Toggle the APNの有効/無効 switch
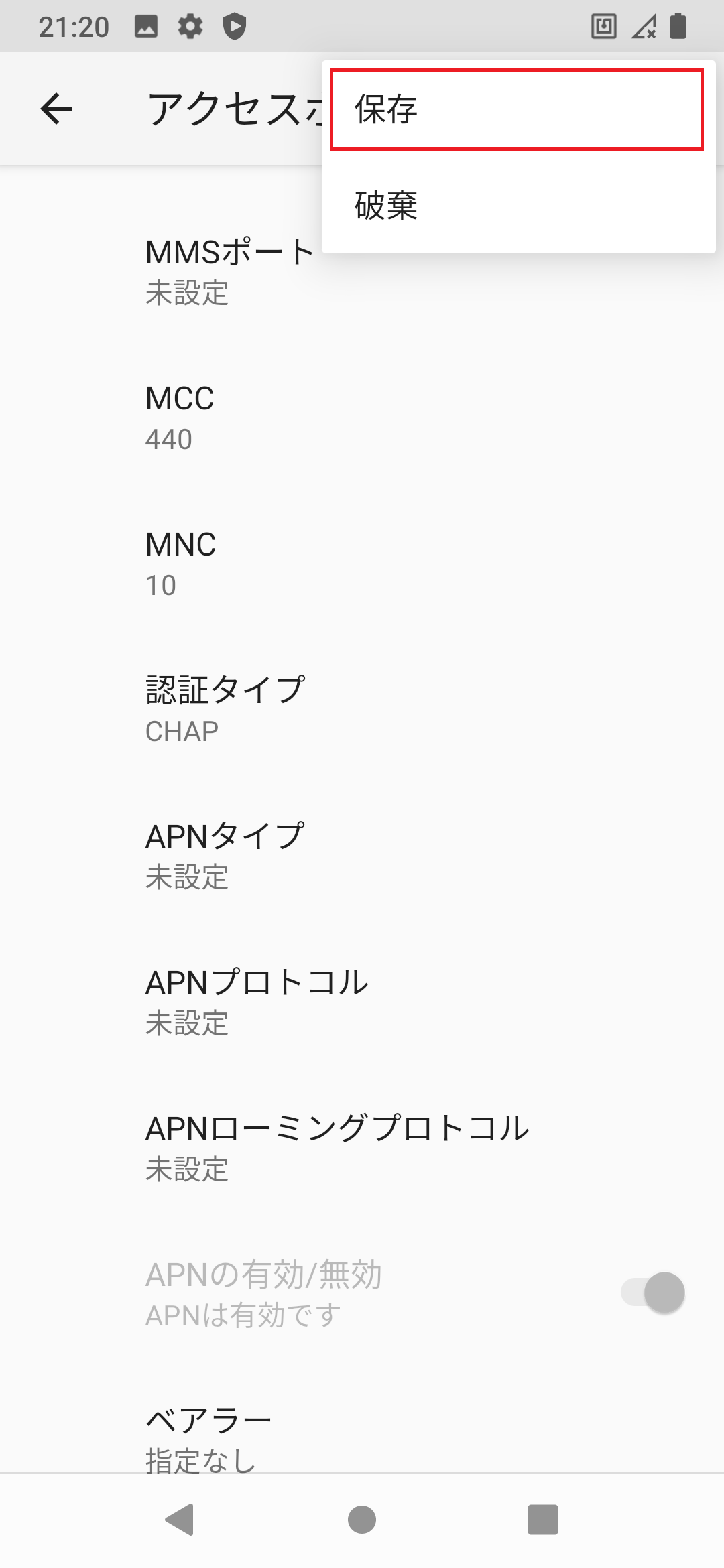Screen dimensions: 724x1568 pos(653,1293)
